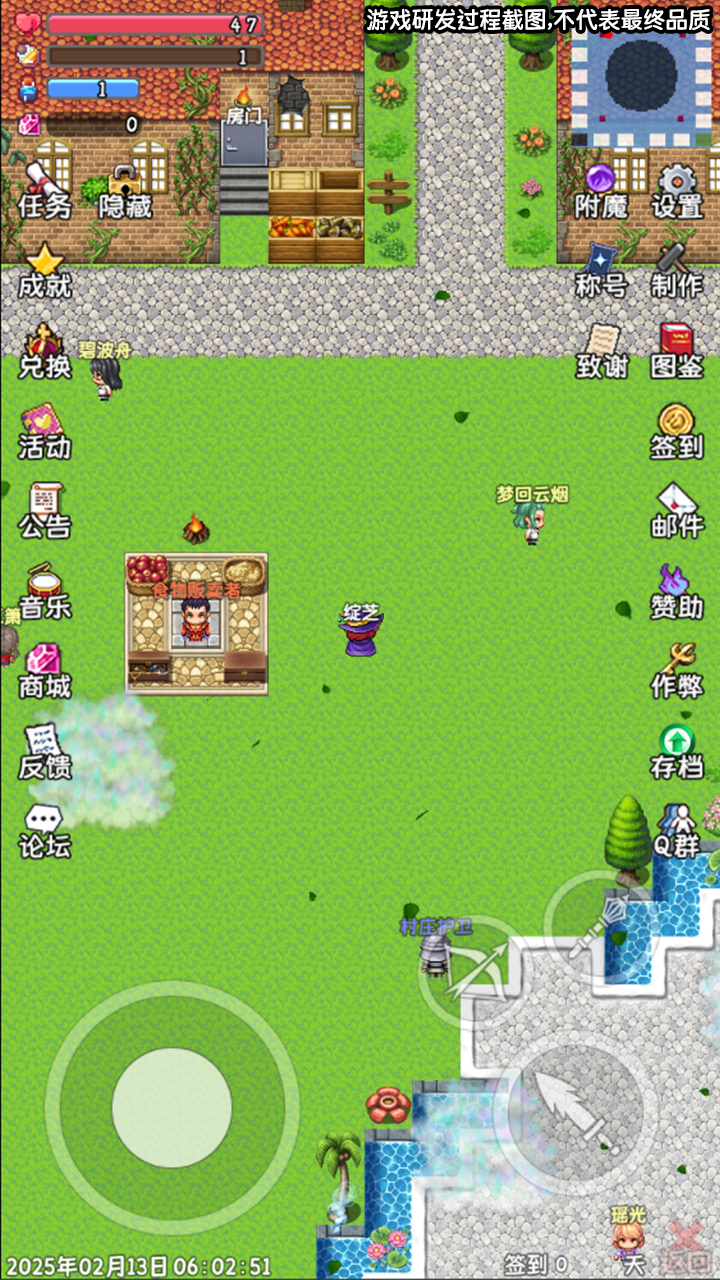Screen dimensions: 720x1280
Task: Open the 邮件 mailbox
Action: point(677,511)
